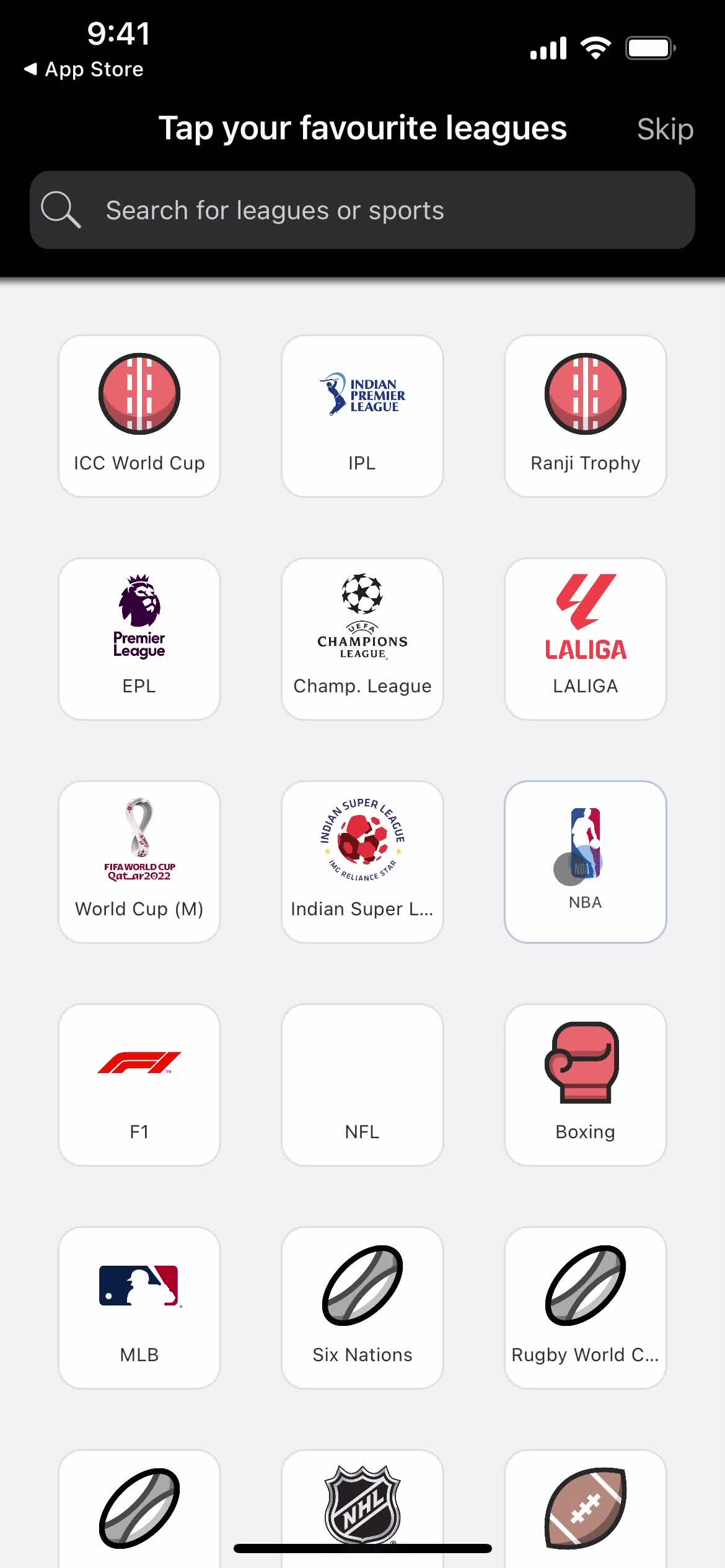
Task: Select the Indian Super League card
Action: [x=362, y=862]
